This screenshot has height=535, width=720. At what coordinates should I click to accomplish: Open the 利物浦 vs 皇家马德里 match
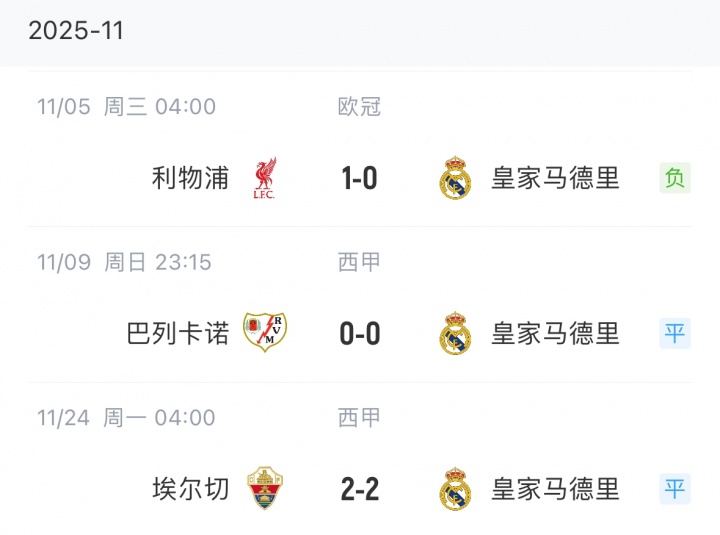click(x=359, y=178)
